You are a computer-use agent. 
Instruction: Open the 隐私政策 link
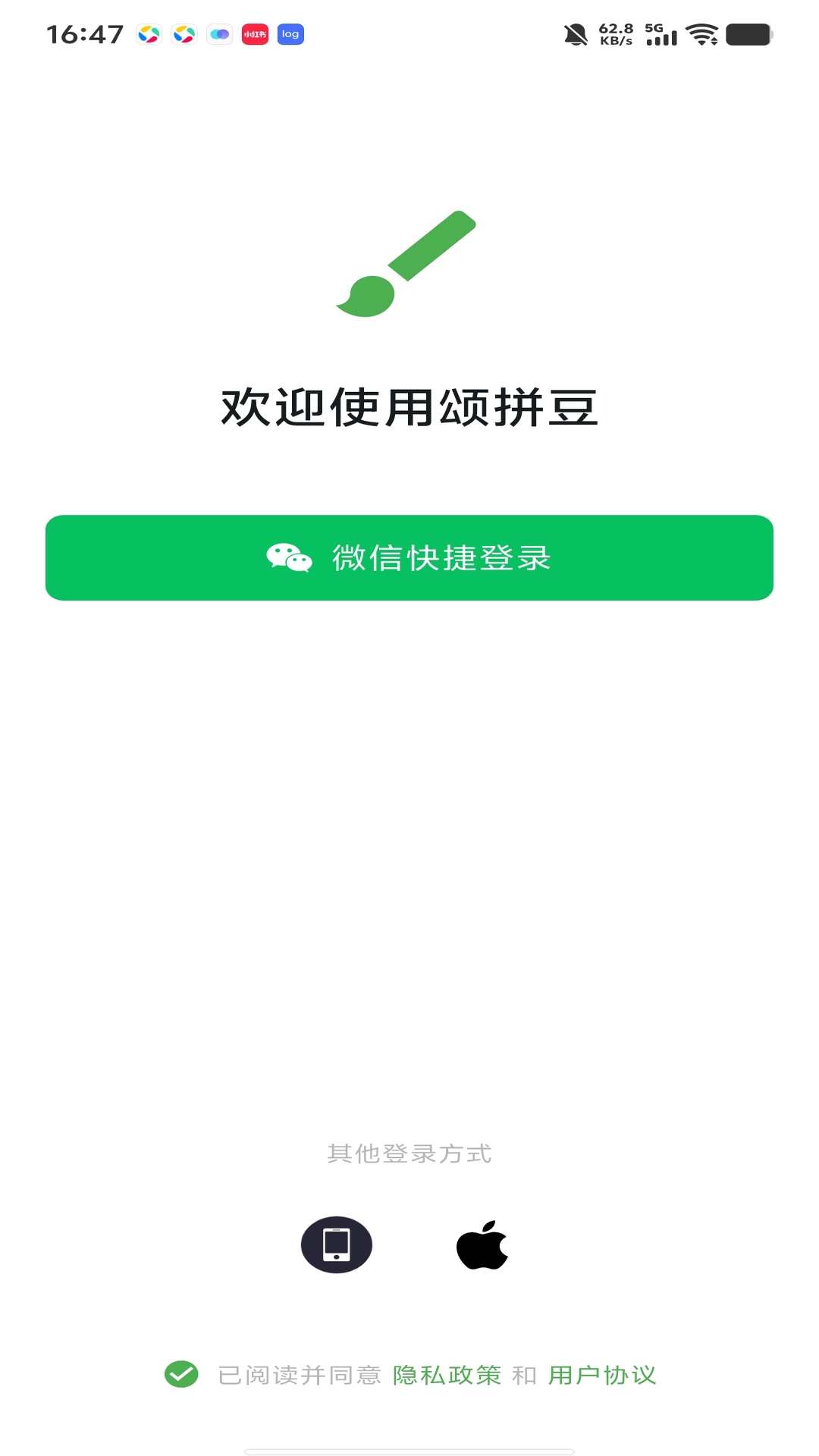(447, 1375)
